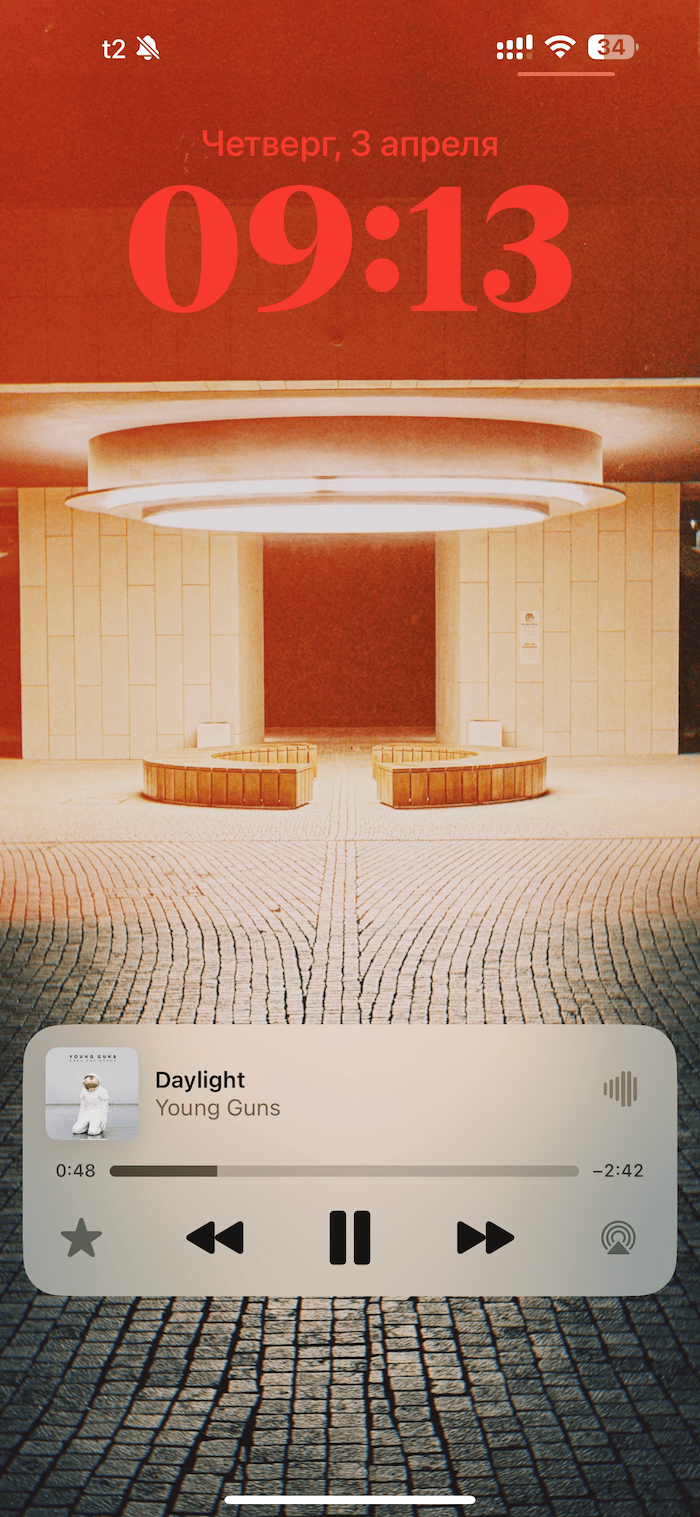The height and width of the screenshot is (1517, 700).
Task: Skip to the next track
Action: (485, 1238)
